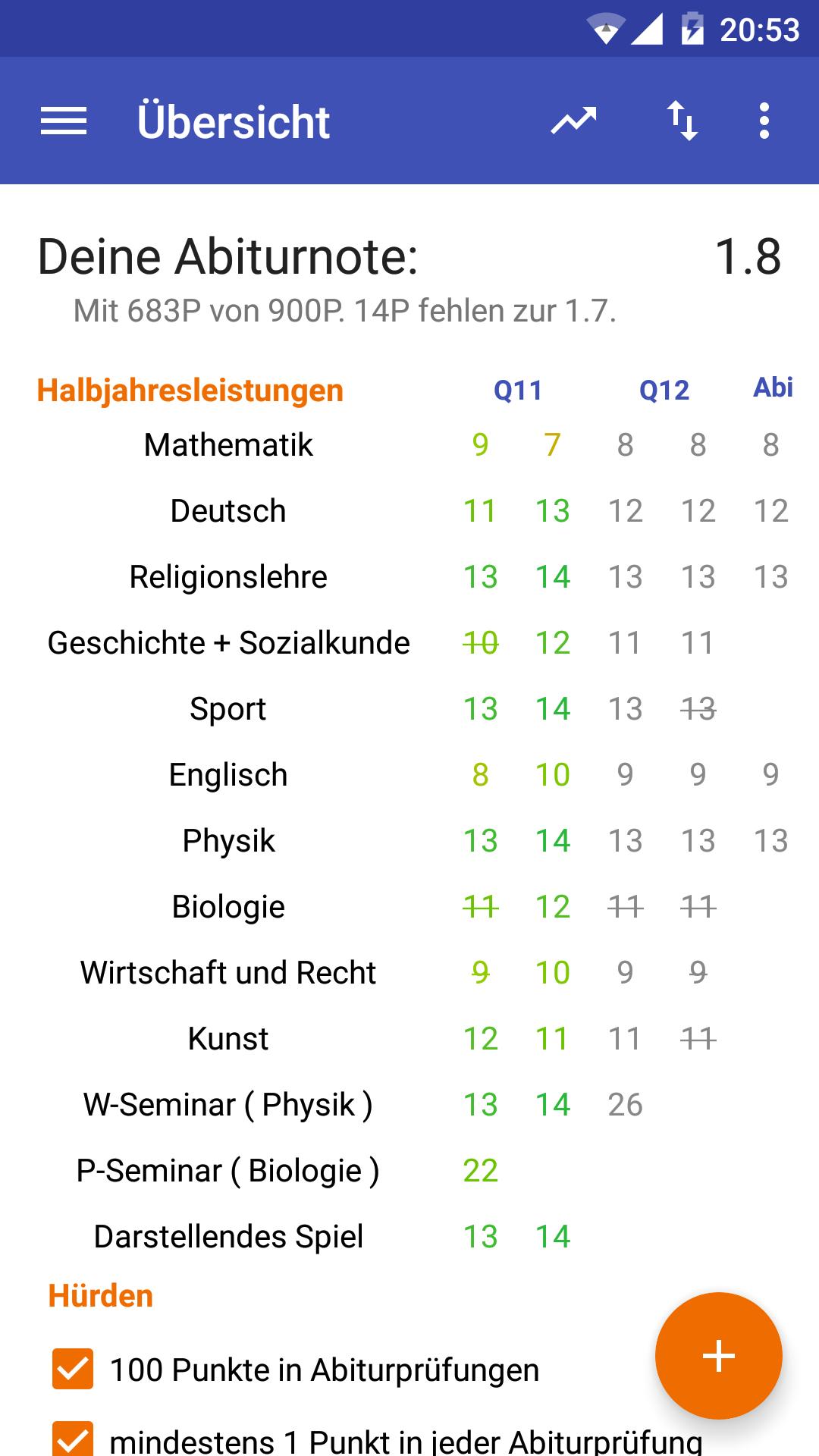Select the Q12 column header

[664, 391]
